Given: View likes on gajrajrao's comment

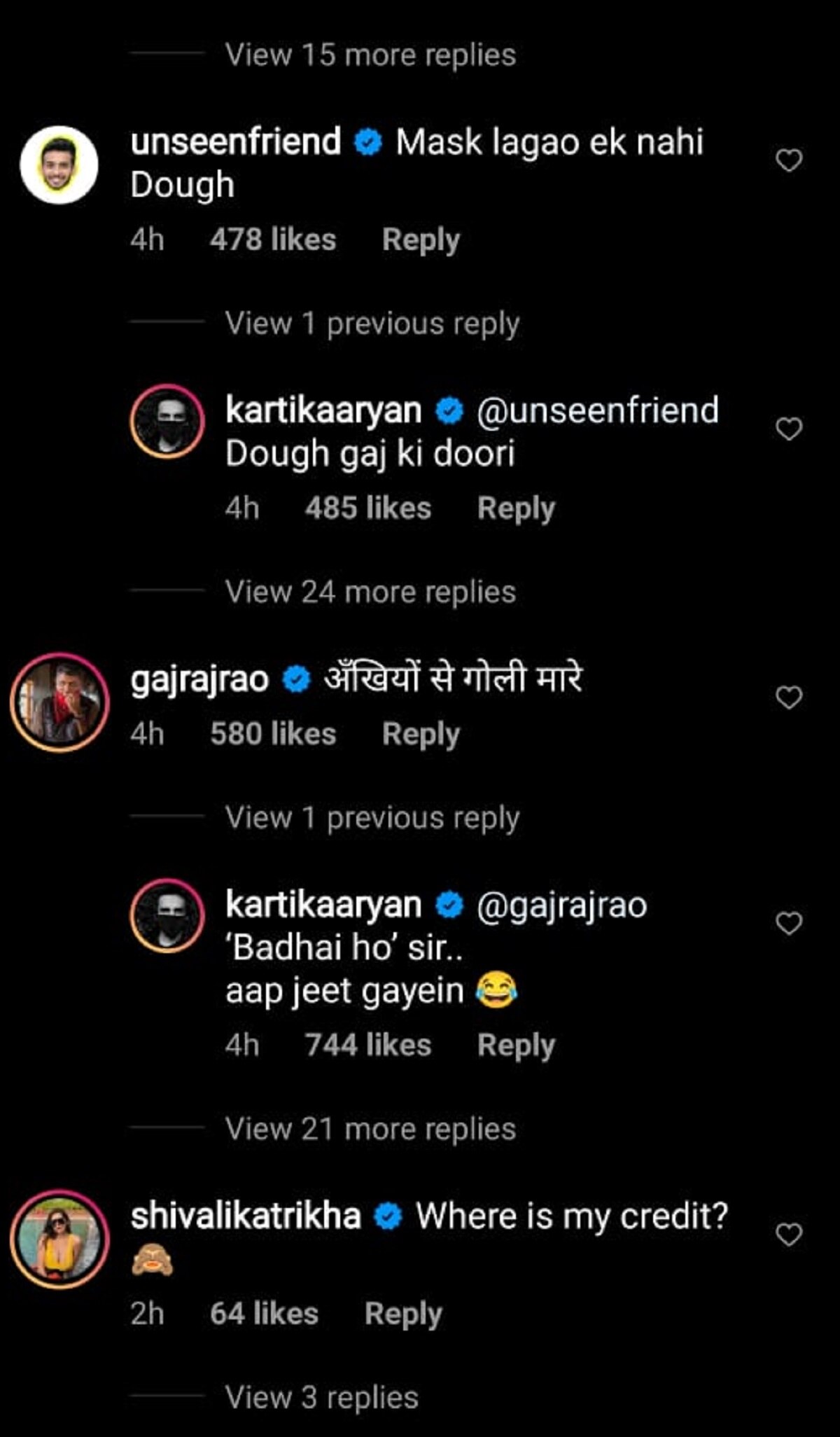Looking at the screenshot, I should [x=273, y=734].
